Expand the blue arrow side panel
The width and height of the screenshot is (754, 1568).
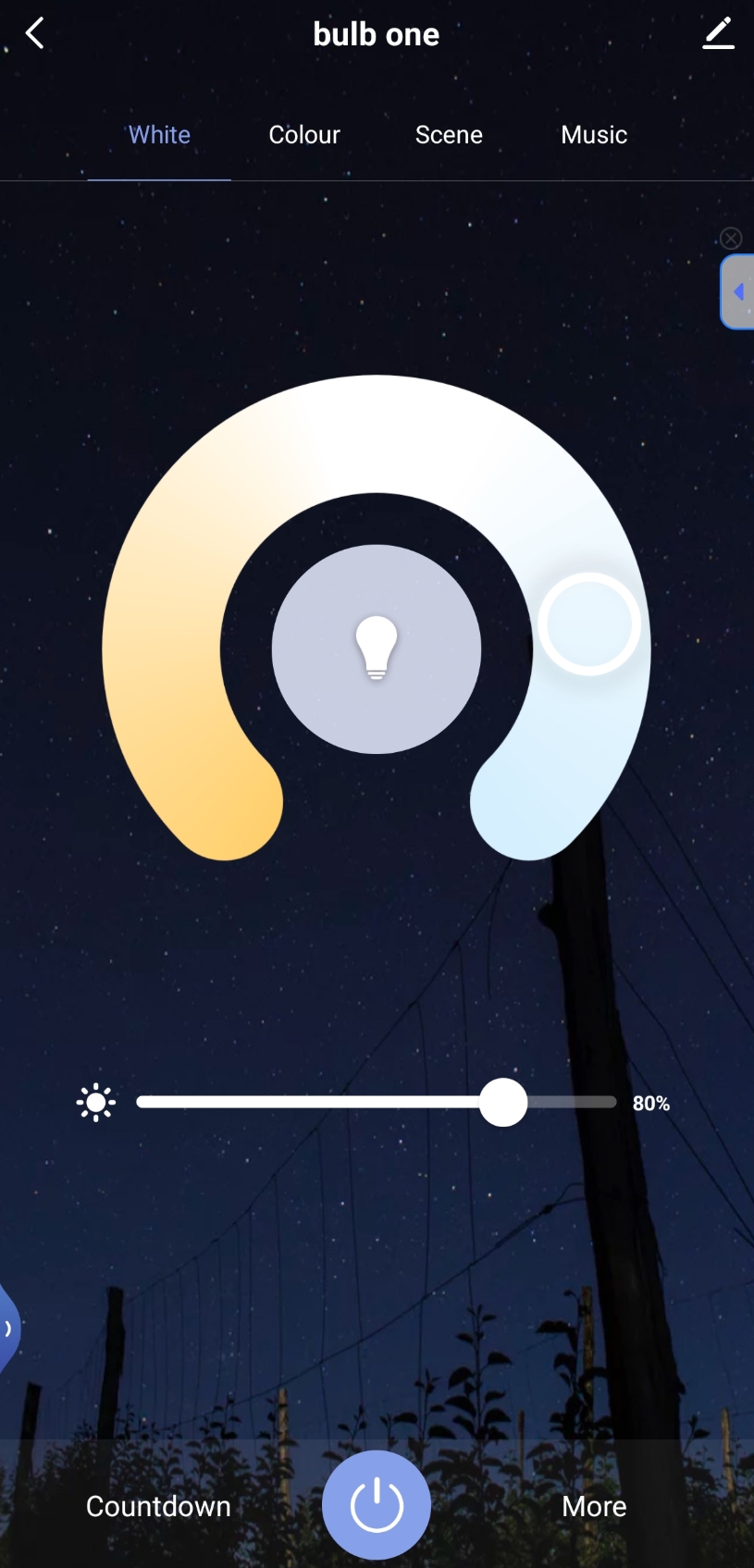(x=738, y=292)
